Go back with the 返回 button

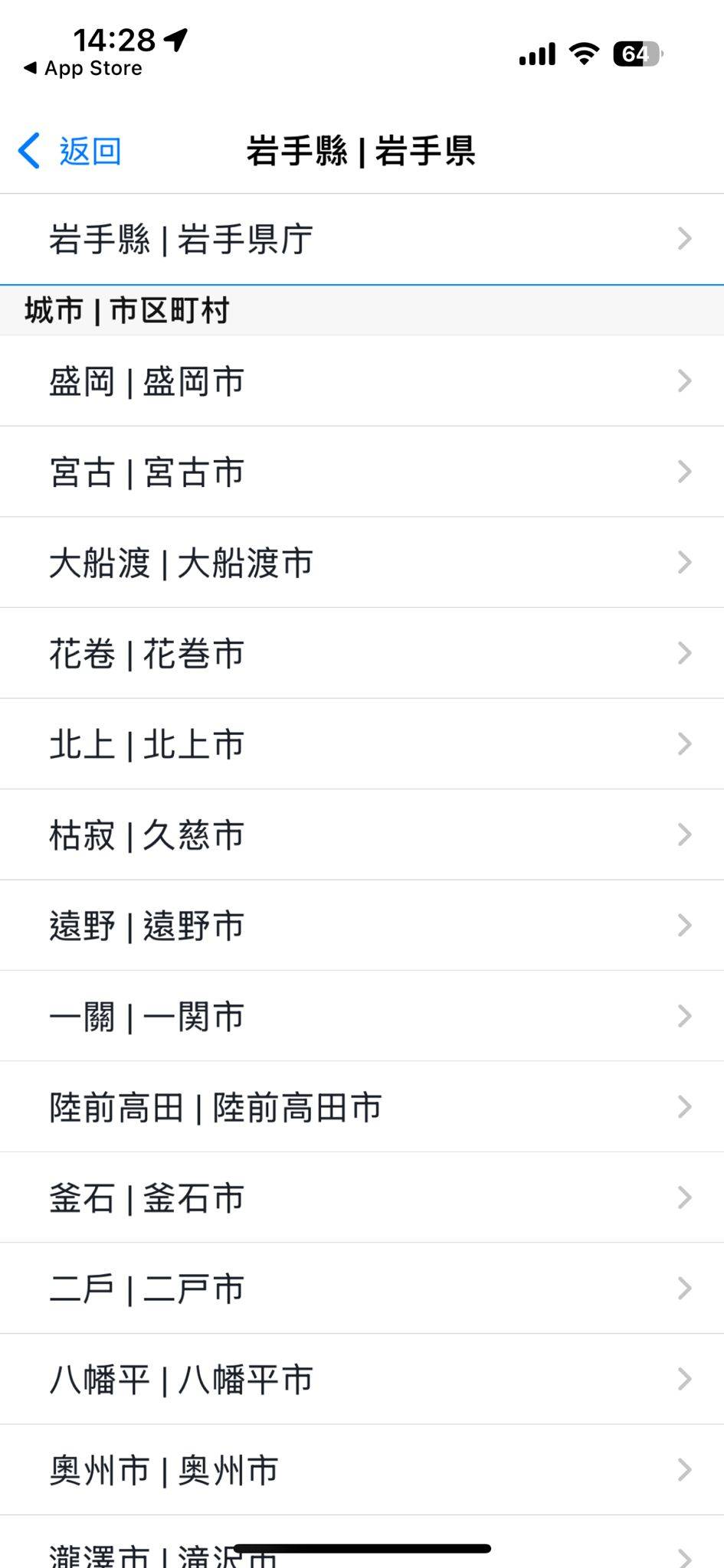[x=70, y=151]
